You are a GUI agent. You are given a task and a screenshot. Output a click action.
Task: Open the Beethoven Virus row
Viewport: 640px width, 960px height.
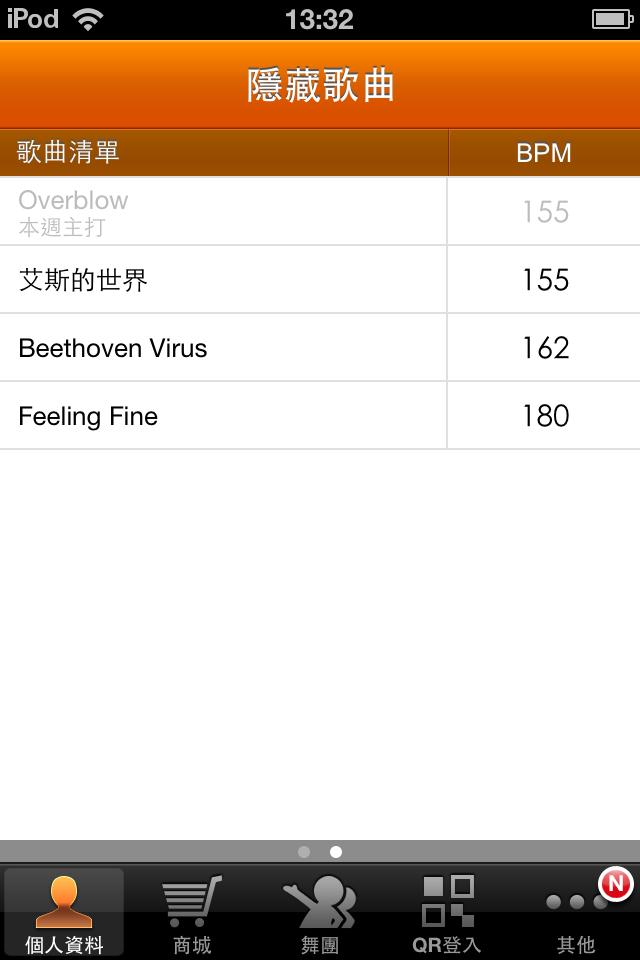(223, 348)
